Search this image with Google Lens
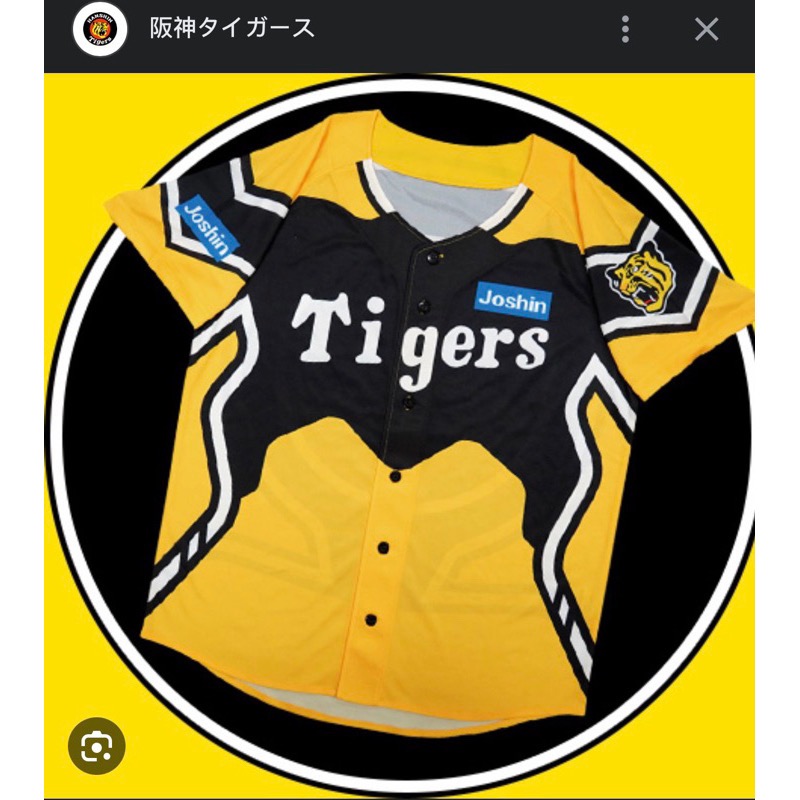The height and width of the screenshot is (800, 800). 96,744
